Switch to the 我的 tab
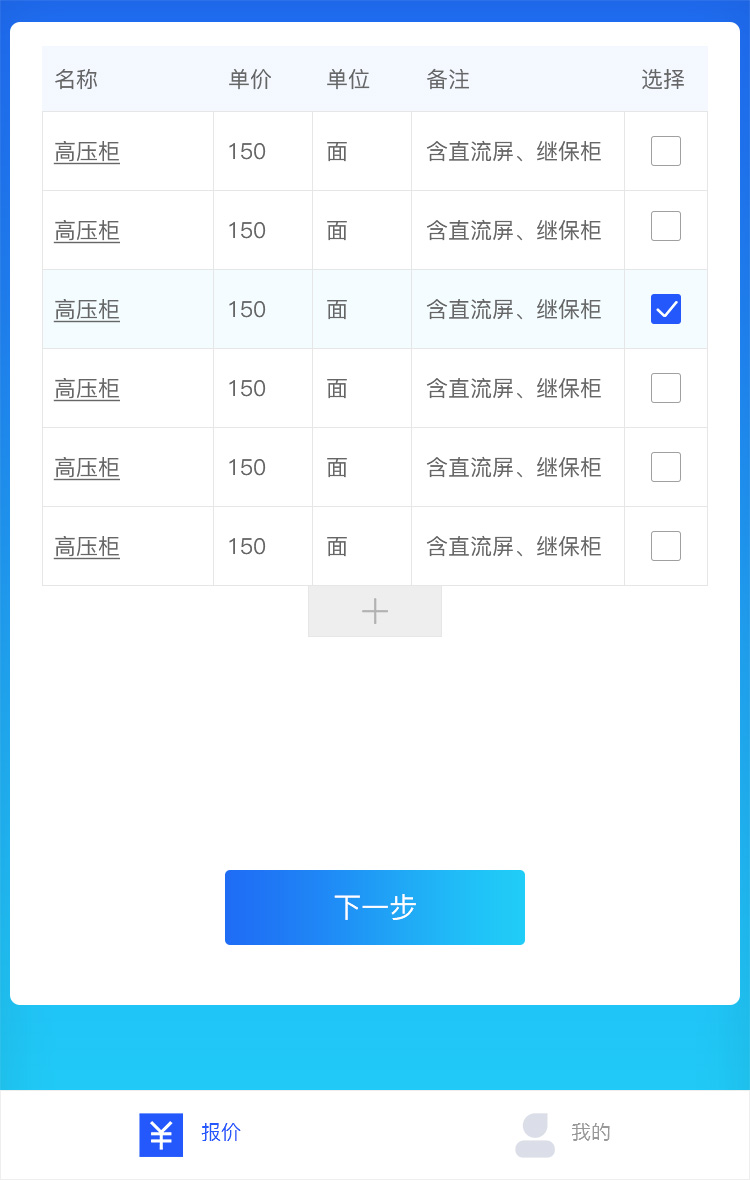750x1180 pixels. pyautogui.click(x=563, y=1134)
